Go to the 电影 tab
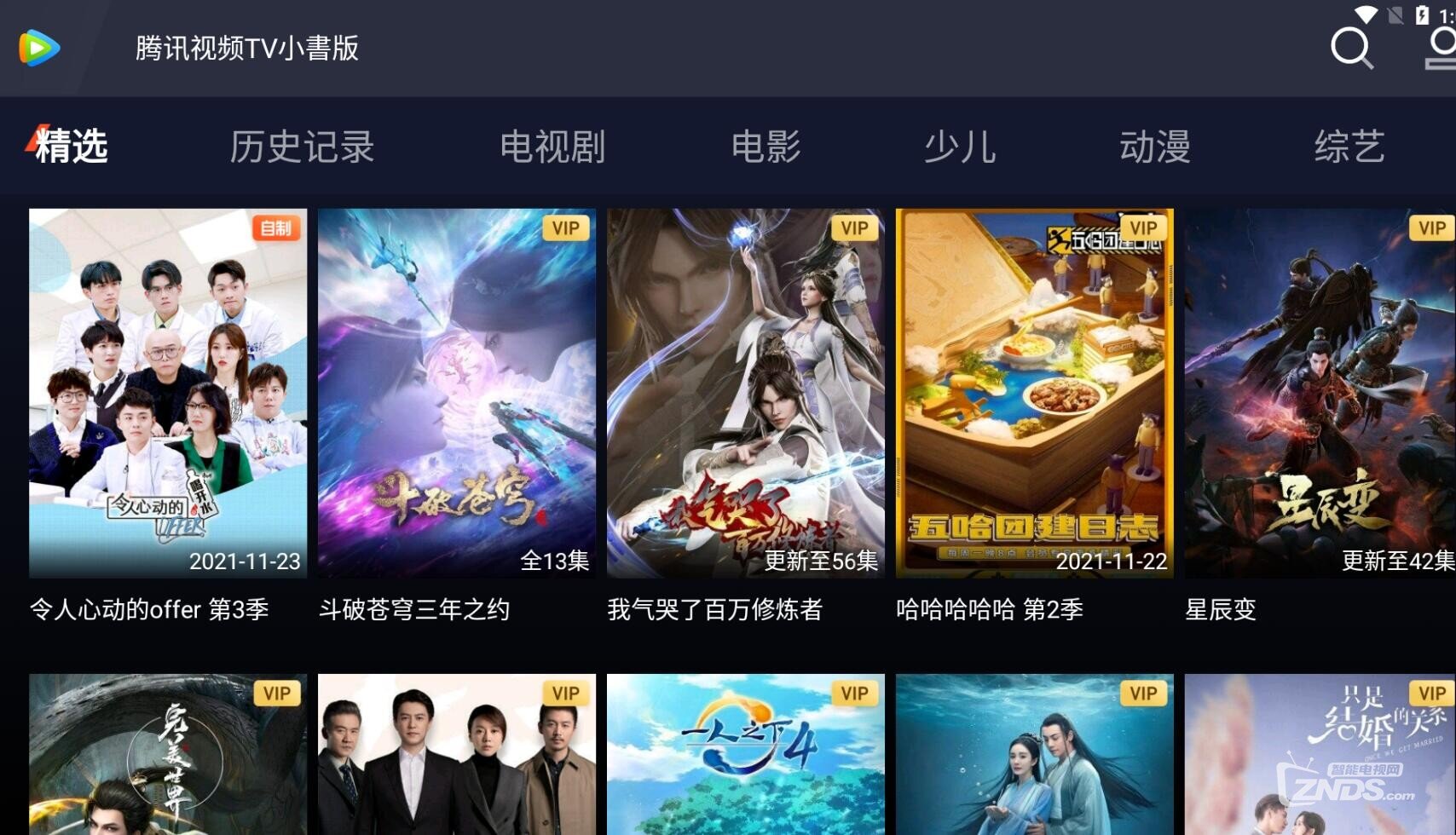The height and width of the screenshot is (835, 1456). 766,147
